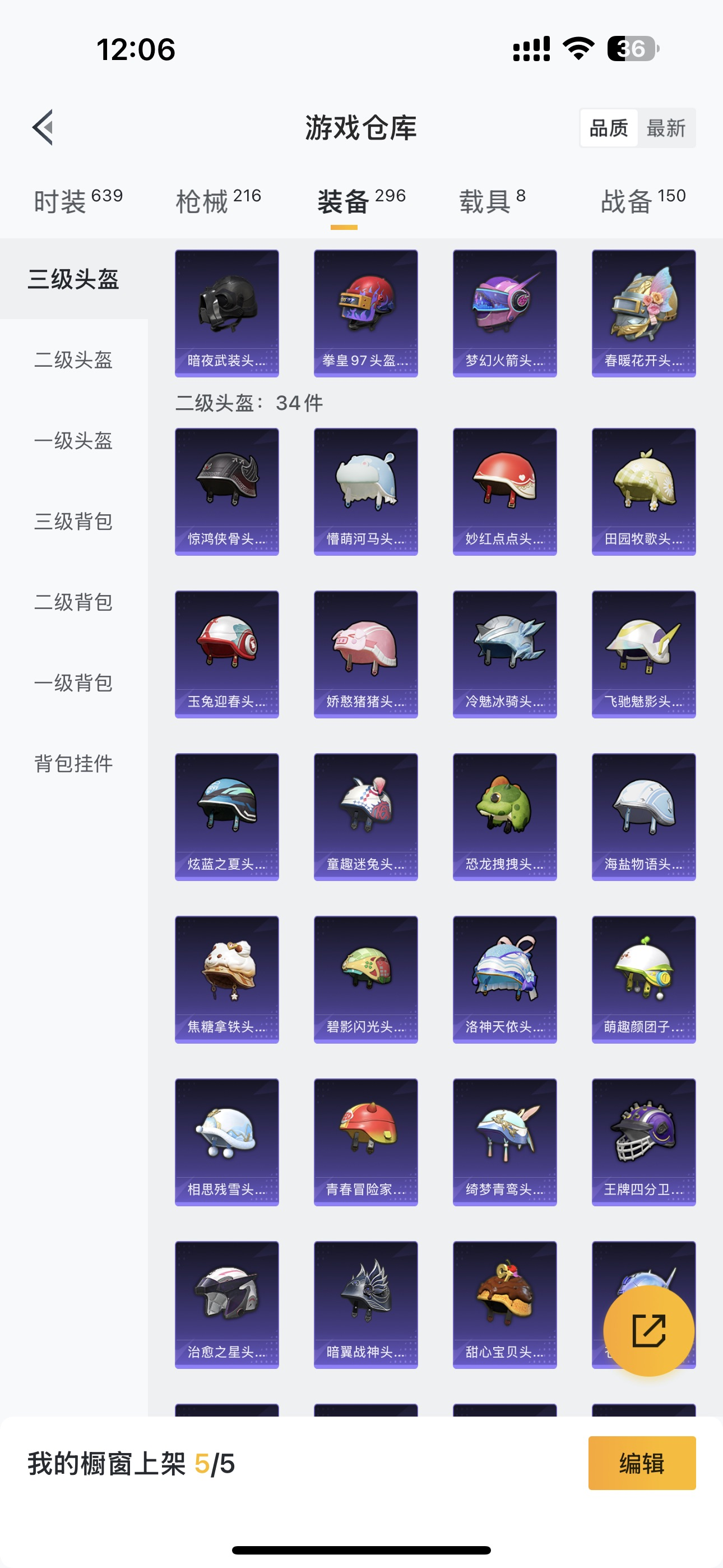
Task: Switch to the 时装 tab
Action: pos(78,201)
